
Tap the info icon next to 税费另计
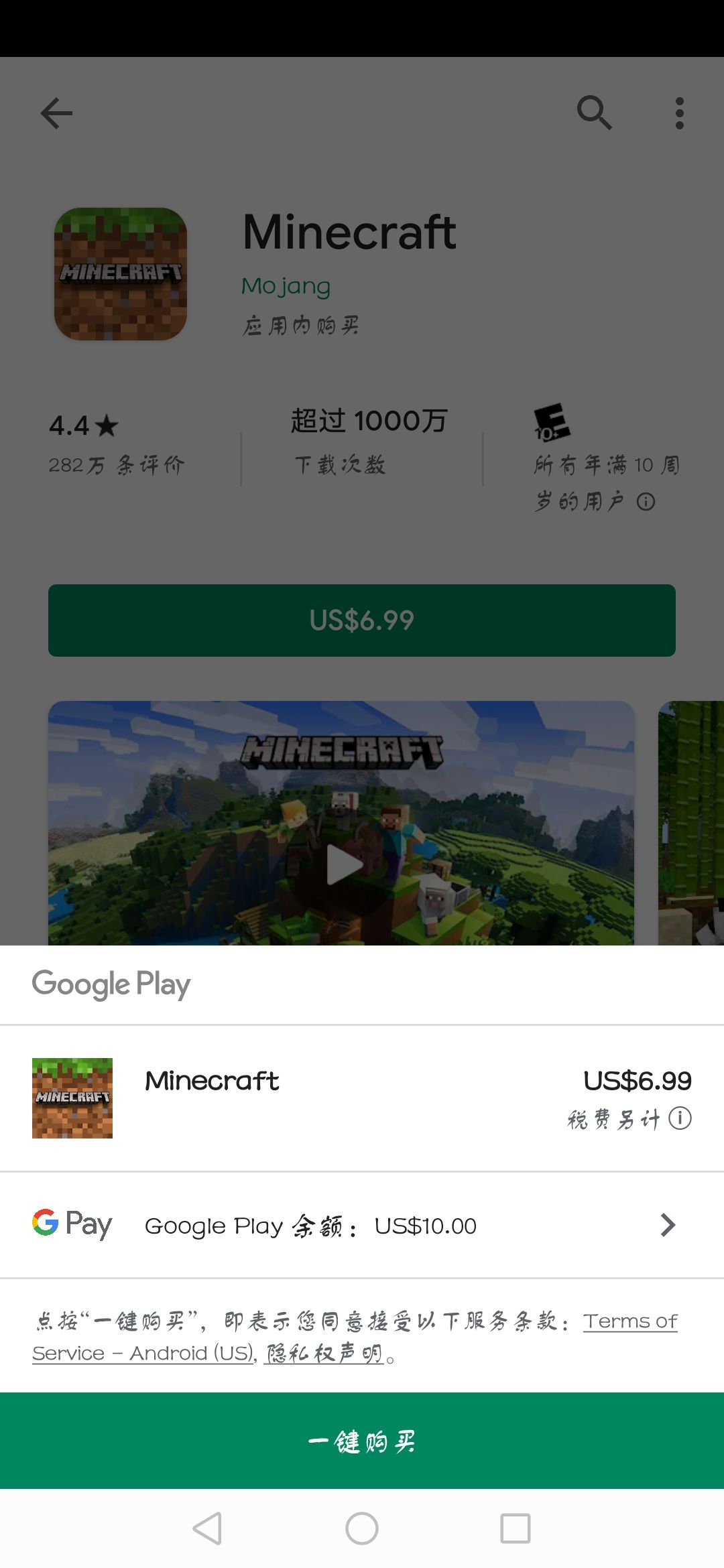point(682,1118)
